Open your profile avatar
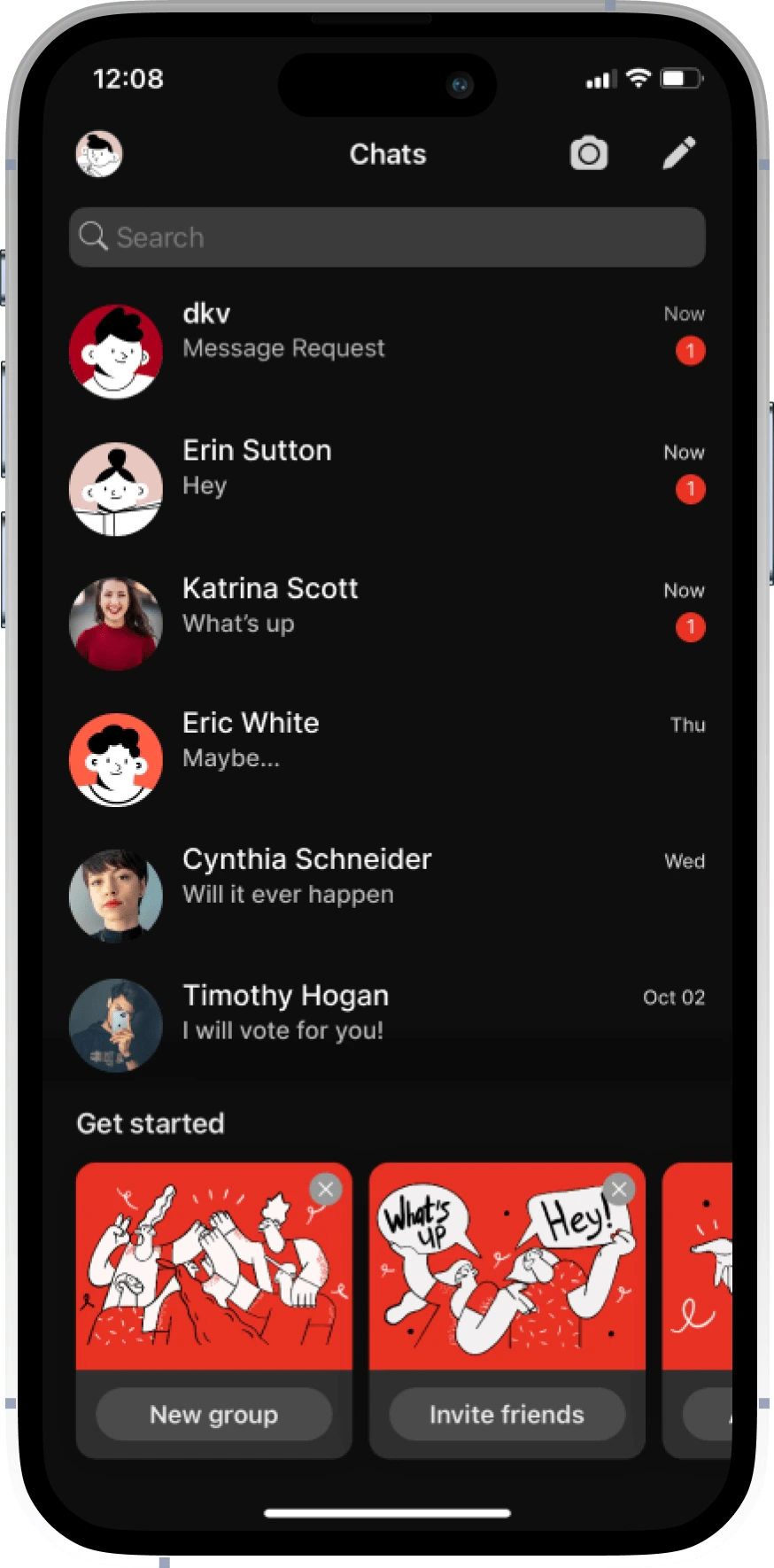Image resolution: width=774 pixels, height=1568 pixels. click(98, 154)
